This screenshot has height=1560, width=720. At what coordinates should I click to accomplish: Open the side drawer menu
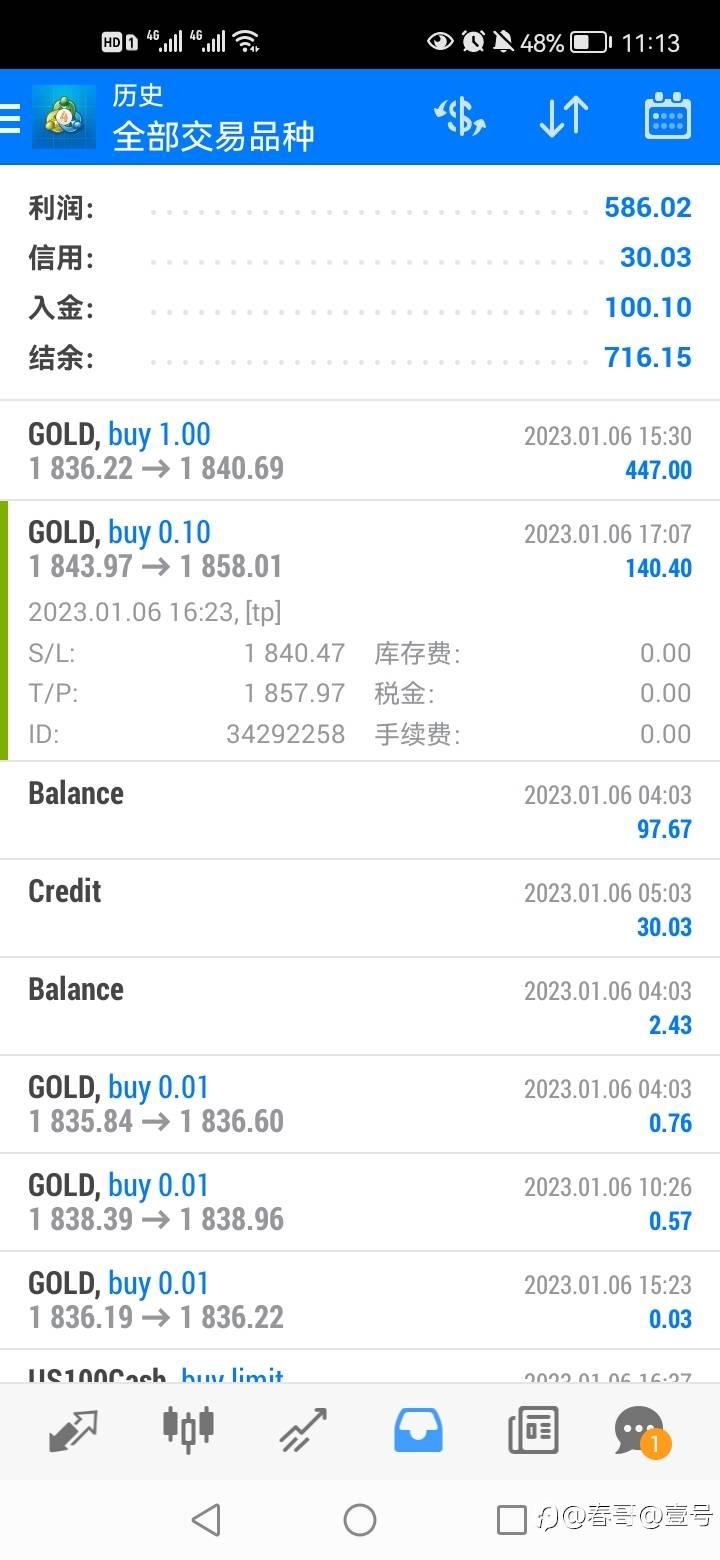point(10,118)
